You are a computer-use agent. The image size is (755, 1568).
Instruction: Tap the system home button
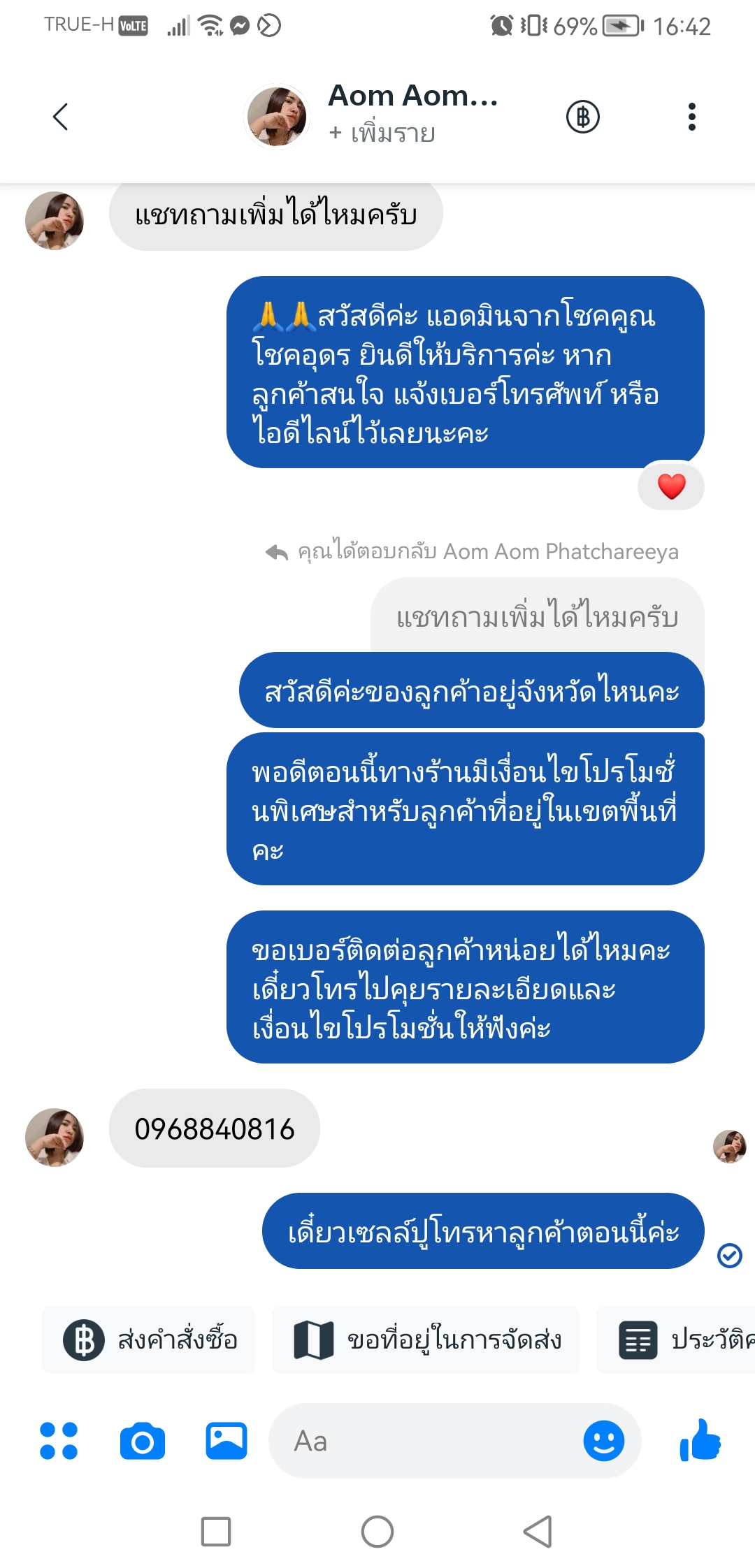click(377, 1532)
